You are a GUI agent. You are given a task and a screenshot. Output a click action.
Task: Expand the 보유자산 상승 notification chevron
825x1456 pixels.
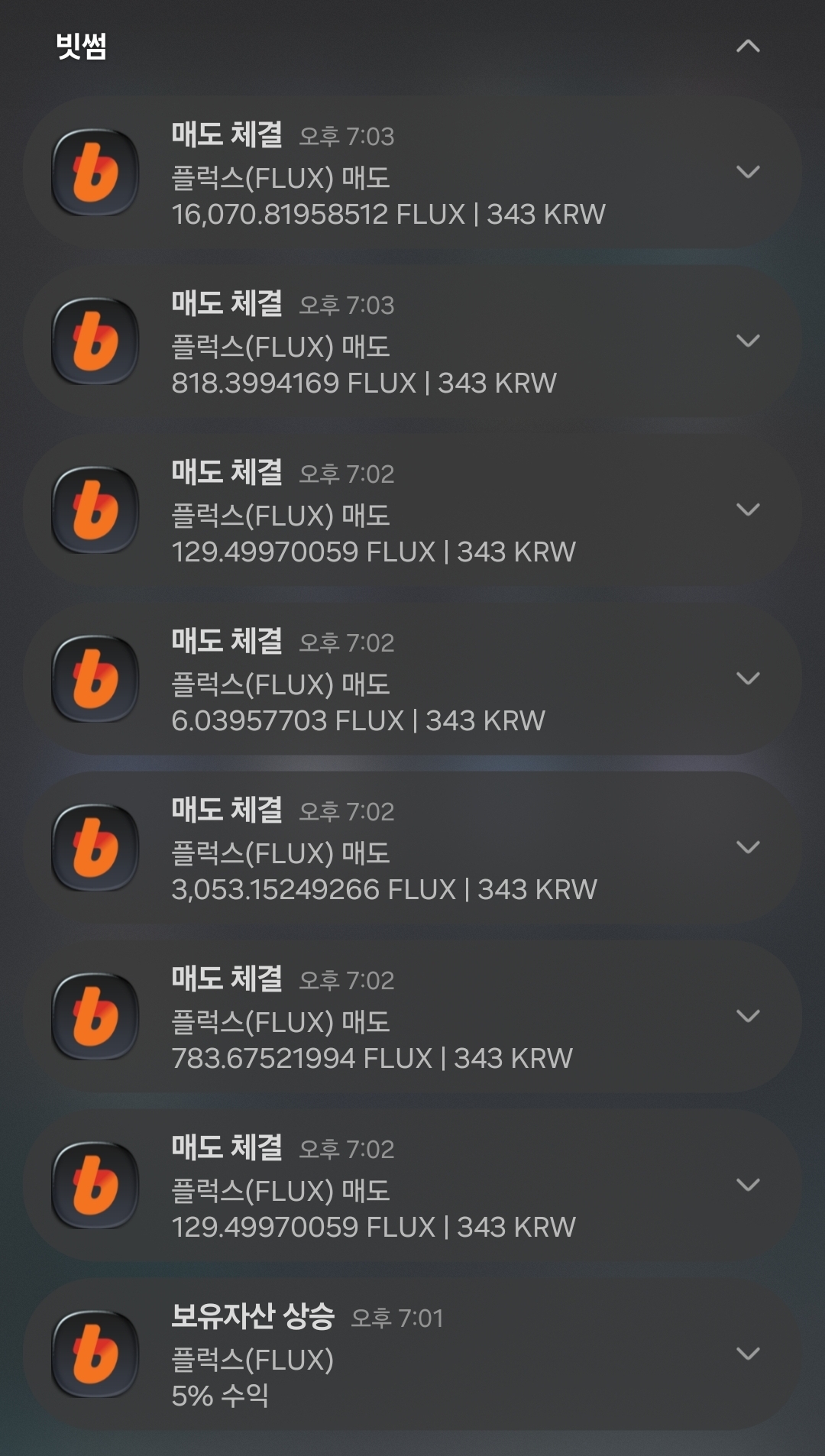coord(748,1354)
